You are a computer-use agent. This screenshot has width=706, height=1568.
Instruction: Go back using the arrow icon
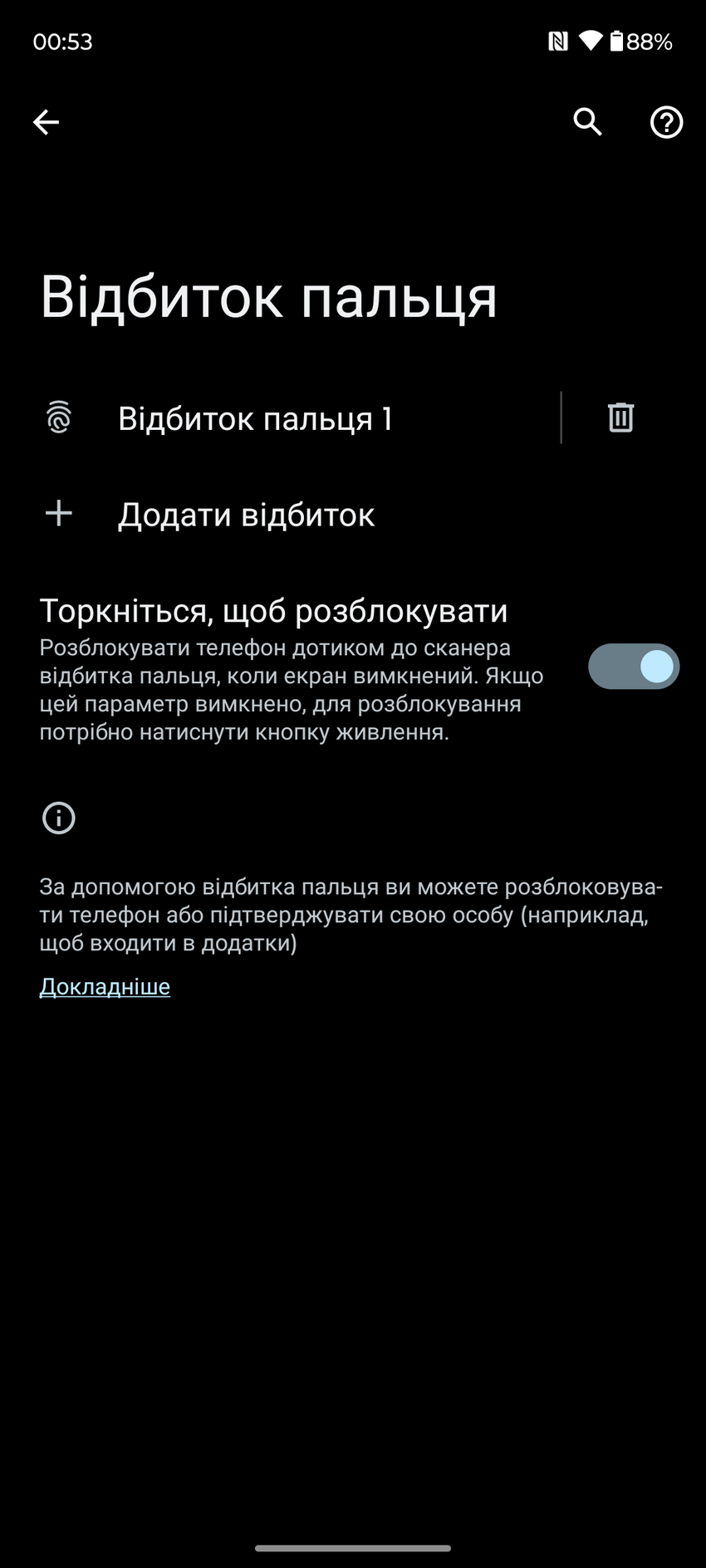click(46, 123)
